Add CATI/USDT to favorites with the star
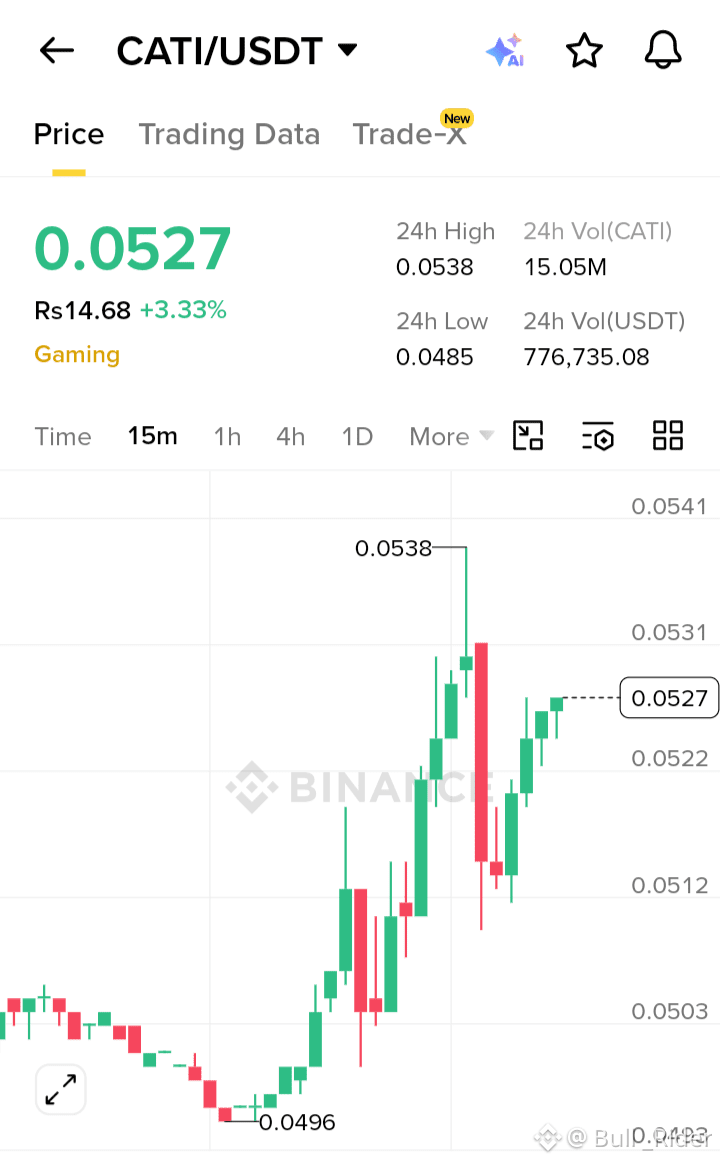720x1163 pixels. click(584, 51)
